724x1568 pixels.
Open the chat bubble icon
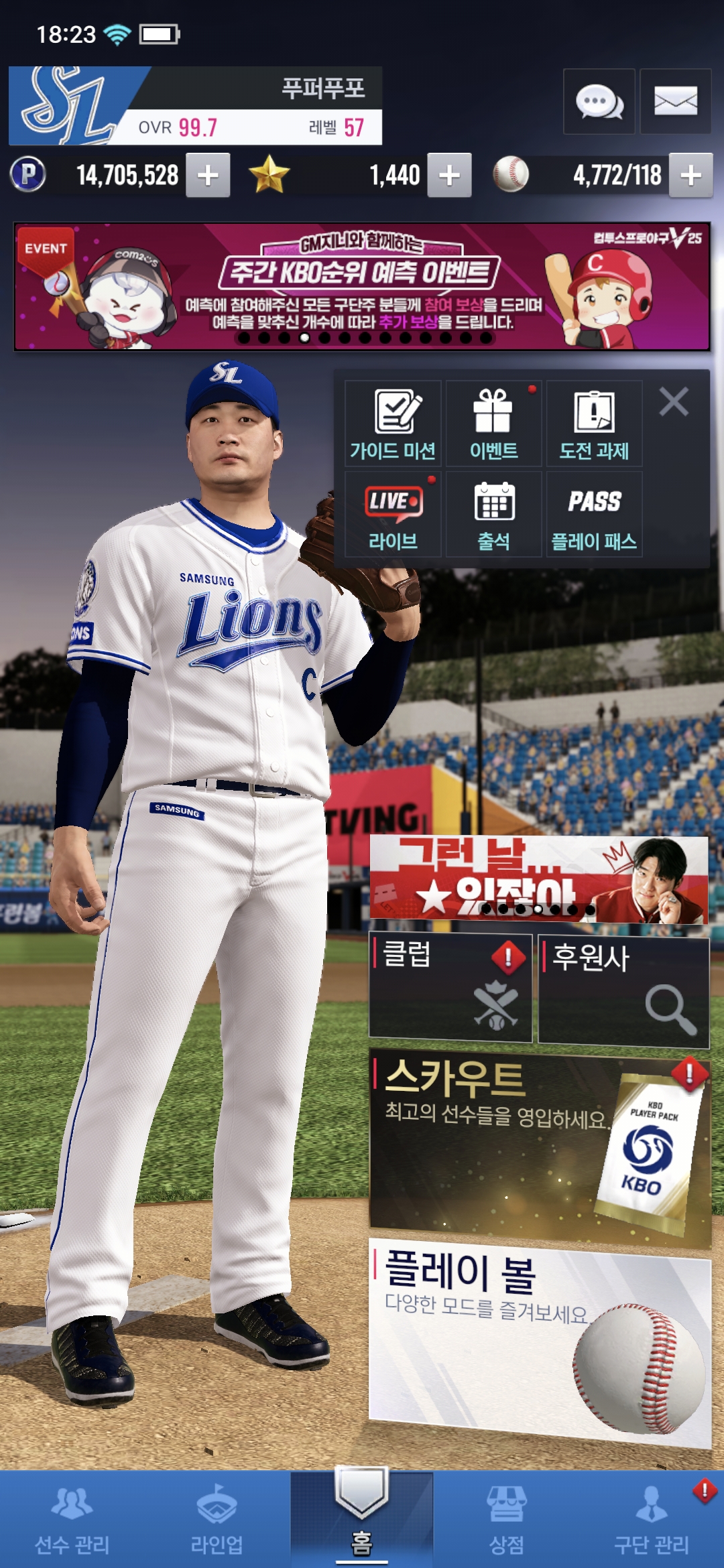point(599,102)
